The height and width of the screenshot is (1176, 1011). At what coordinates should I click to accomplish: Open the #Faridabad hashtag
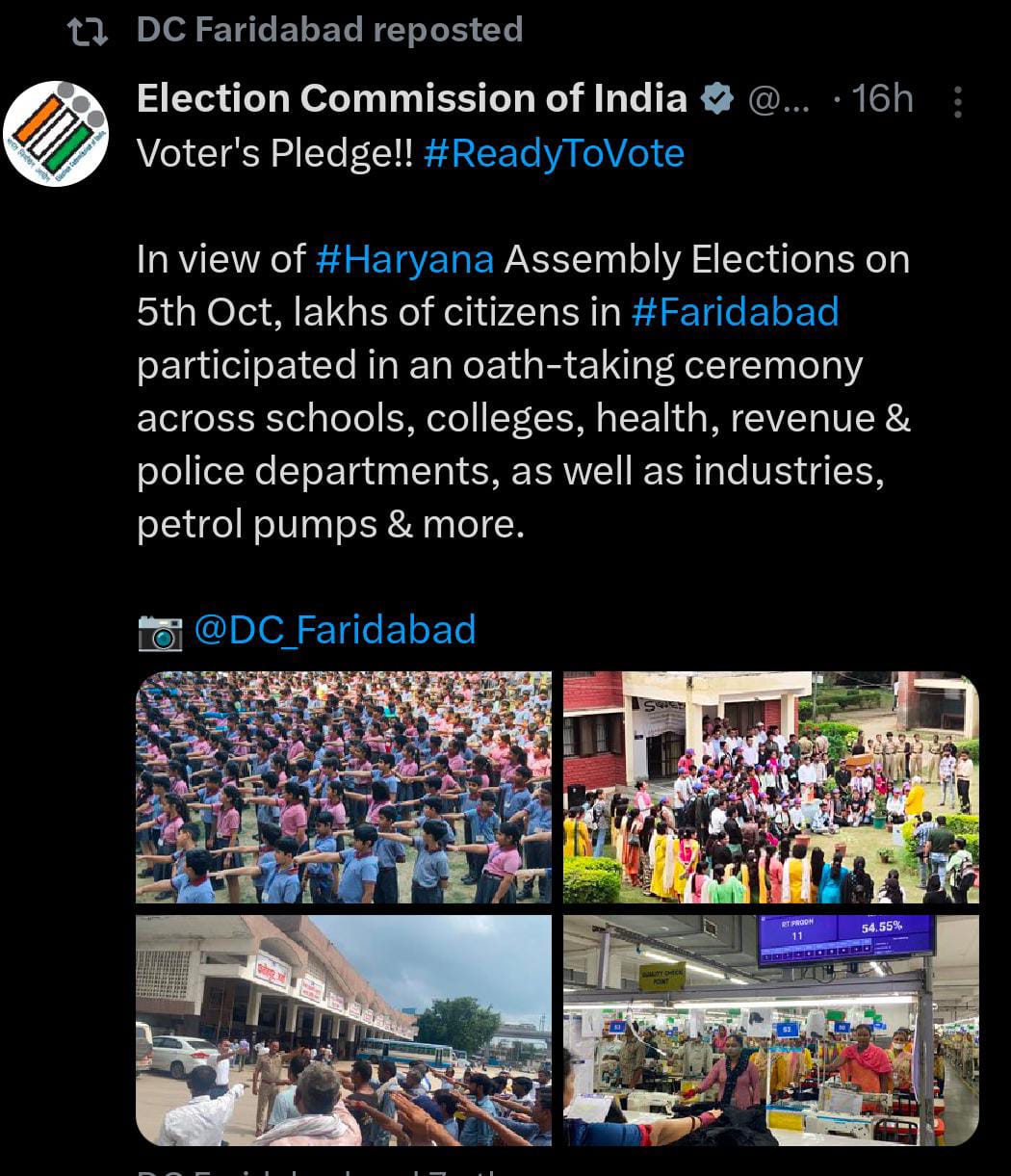[x=735, y=312]
